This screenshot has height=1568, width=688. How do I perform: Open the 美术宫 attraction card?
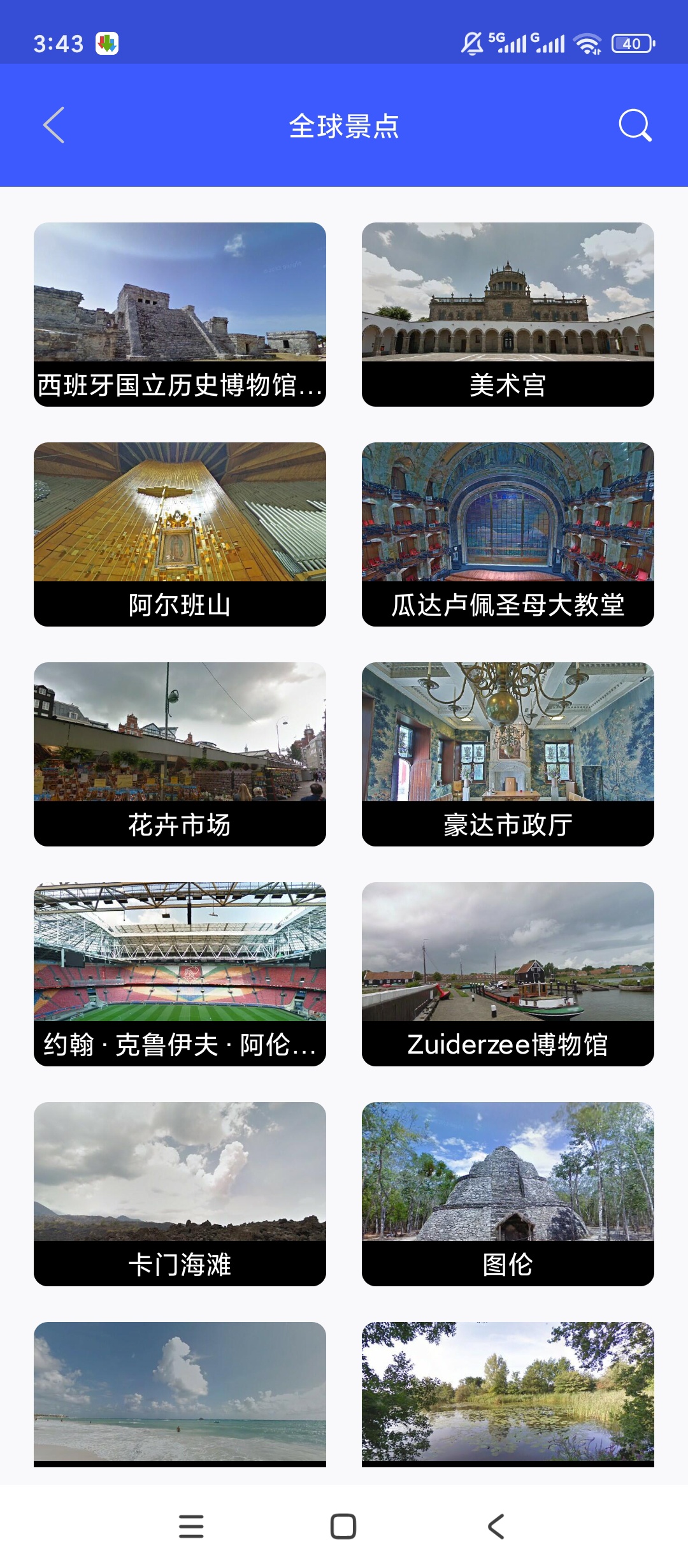pyautogui.click(x=508, y=314)
